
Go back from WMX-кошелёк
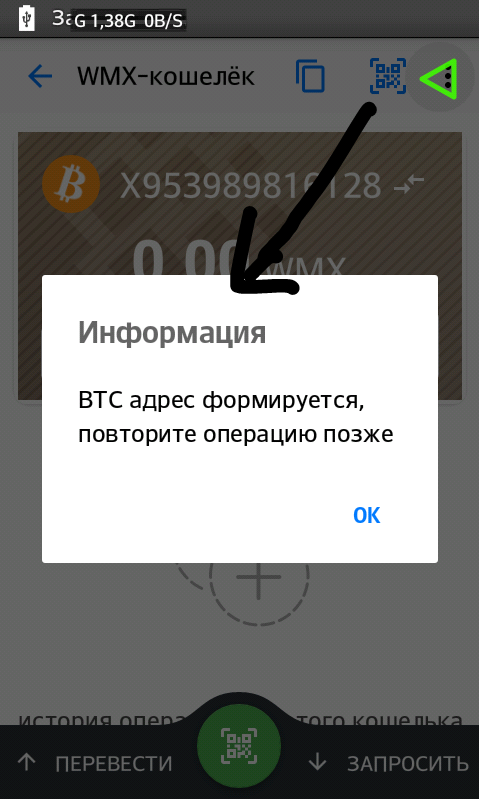[x=40, y=76]
